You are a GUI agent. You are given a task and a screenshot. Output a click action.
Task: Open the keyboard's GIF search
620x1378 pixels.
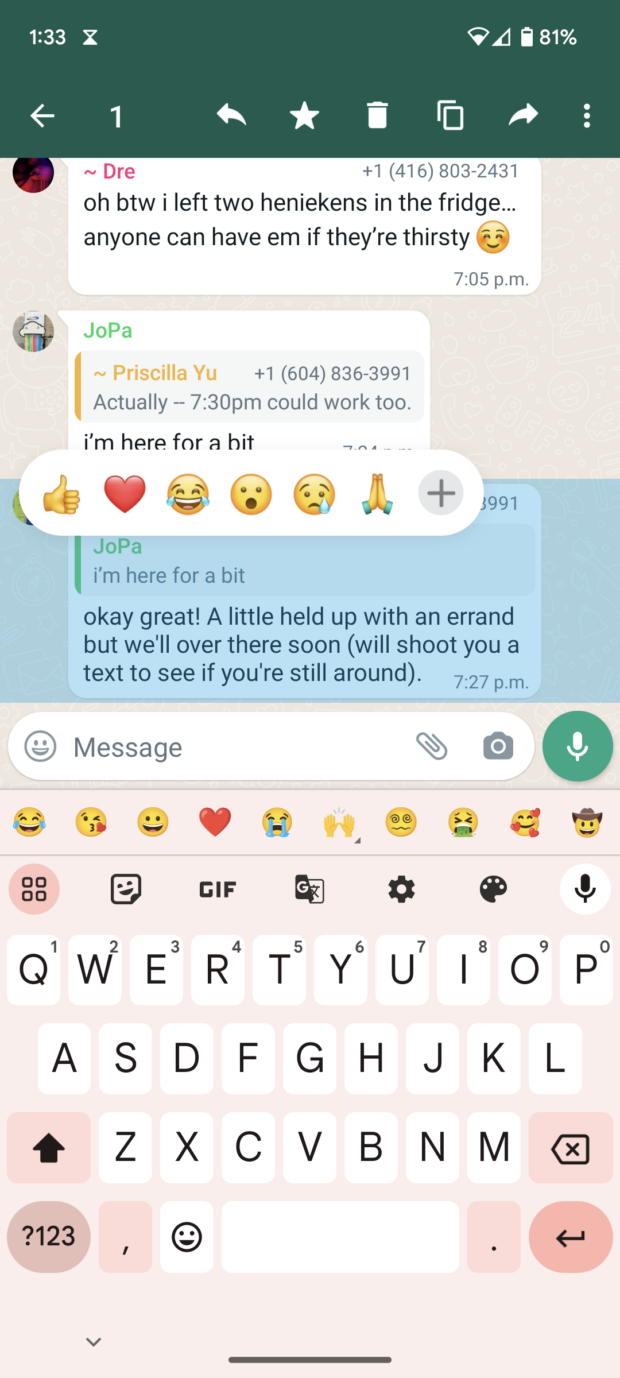217,889
